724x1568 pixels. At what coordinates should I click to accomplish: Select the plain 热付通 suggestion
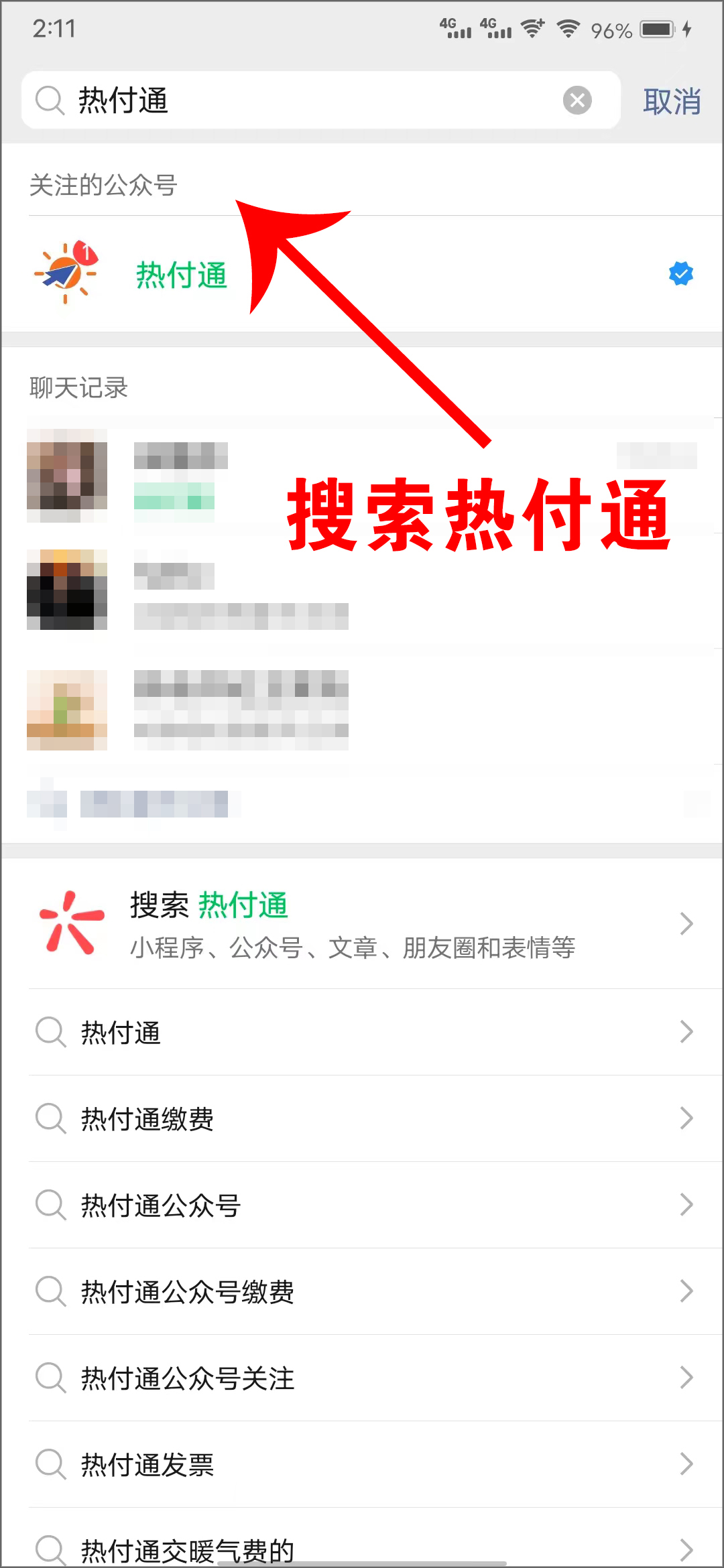pyautogui.click(x=362, y=1033)
